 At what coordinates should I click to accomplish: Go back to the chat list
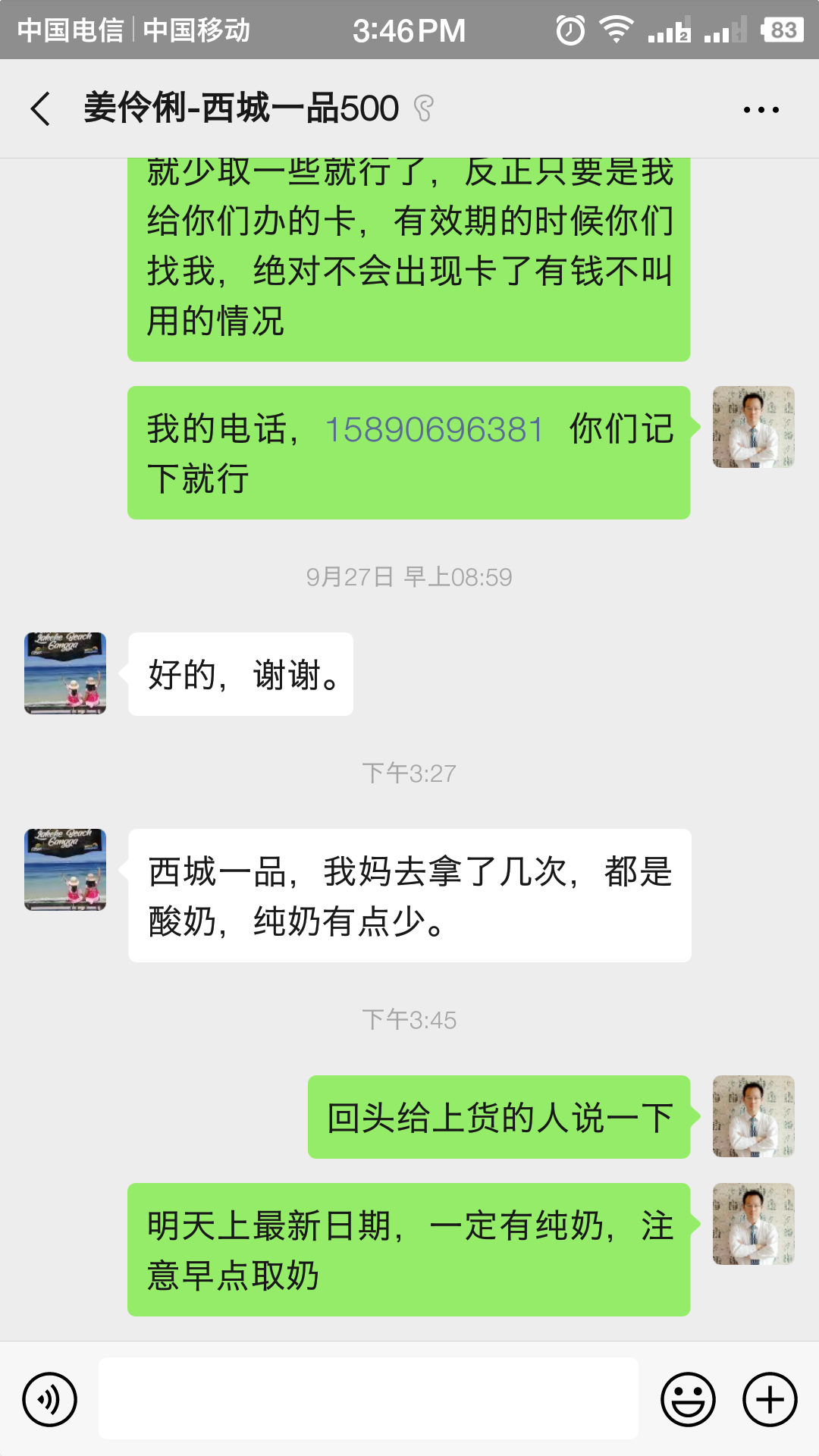point(41,109)
